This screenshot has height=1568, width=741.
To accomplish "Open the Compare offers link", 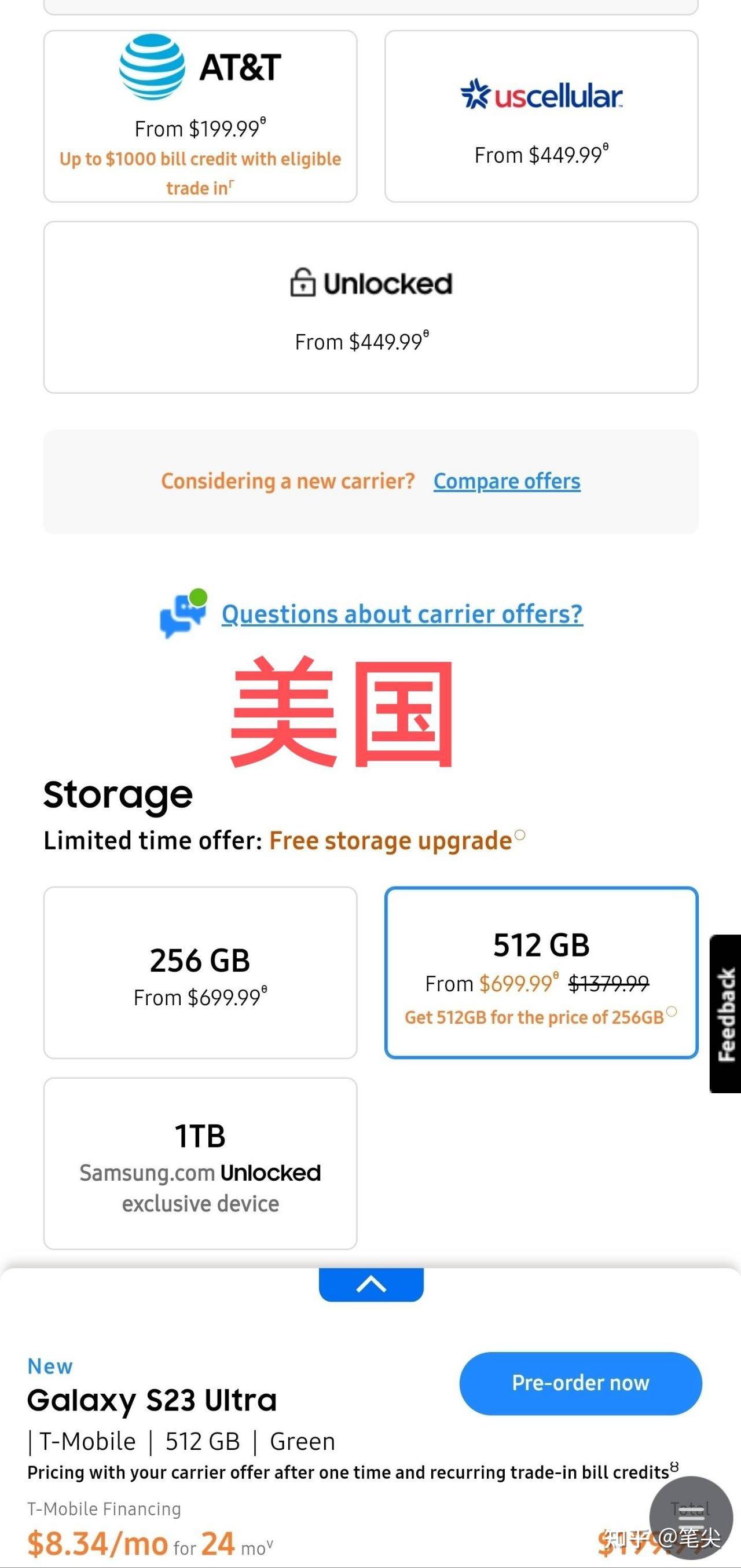I will pos(507,481).
